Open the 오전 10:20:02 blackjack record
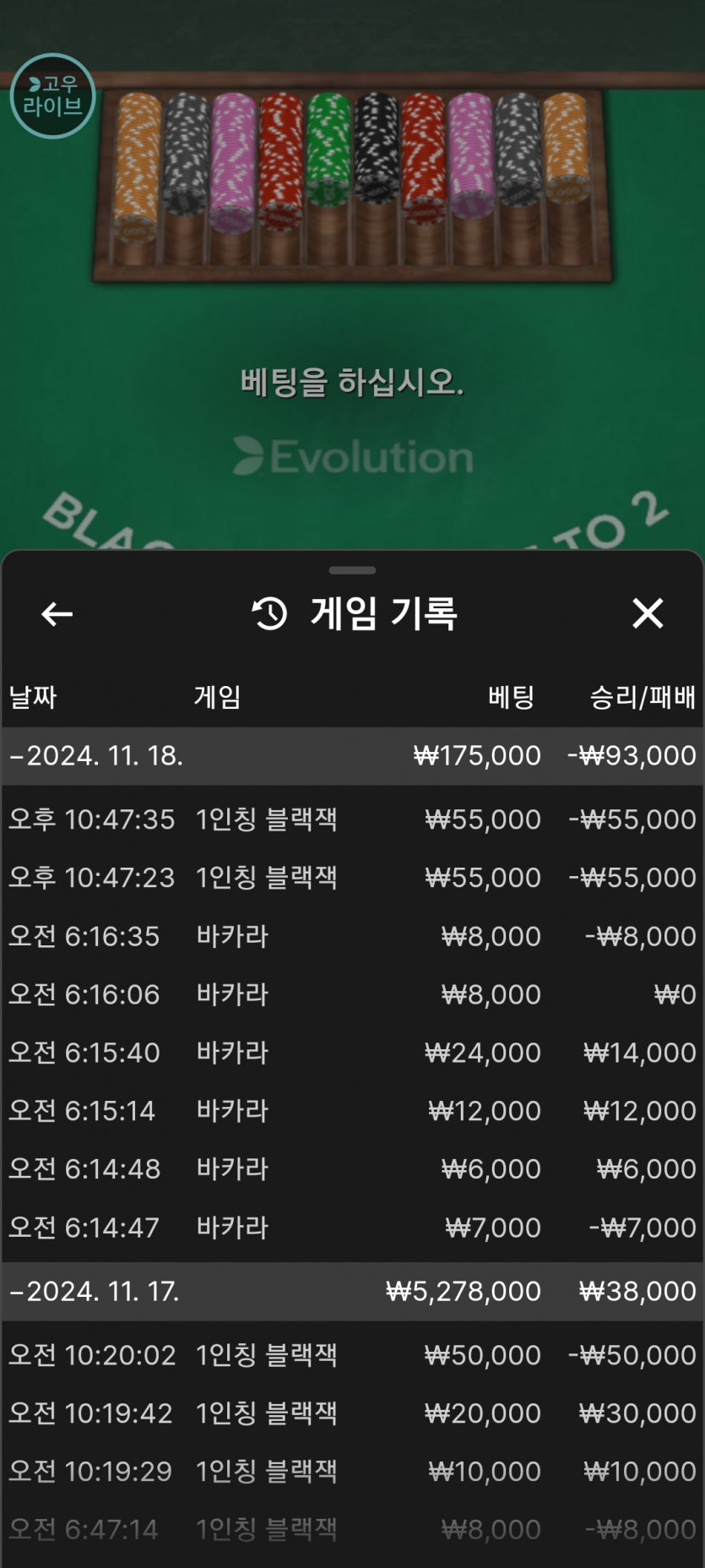The image size is (705, 1568). [x=352, y=1355]
